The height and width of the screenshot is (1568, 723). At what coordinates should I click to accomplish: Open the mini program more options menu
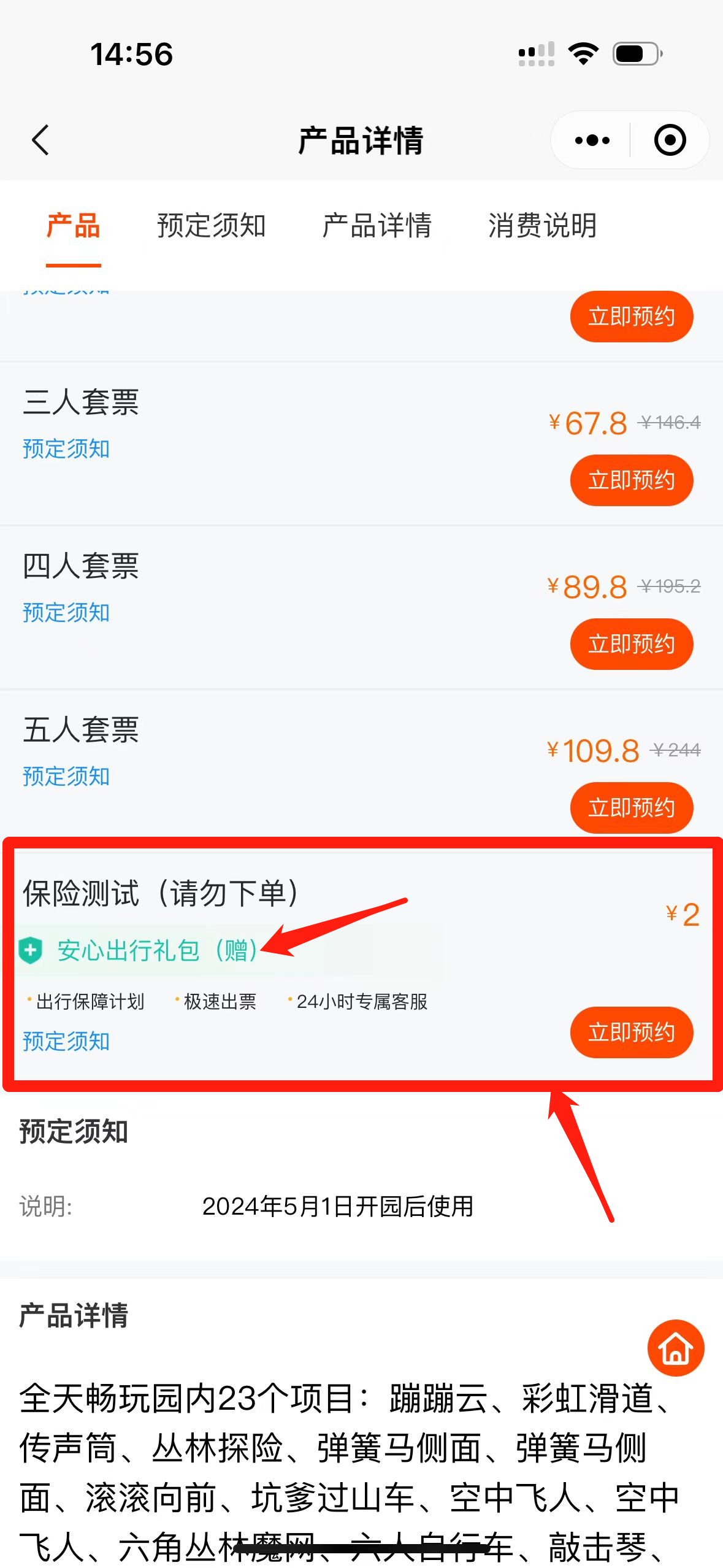tap(592, 140)
